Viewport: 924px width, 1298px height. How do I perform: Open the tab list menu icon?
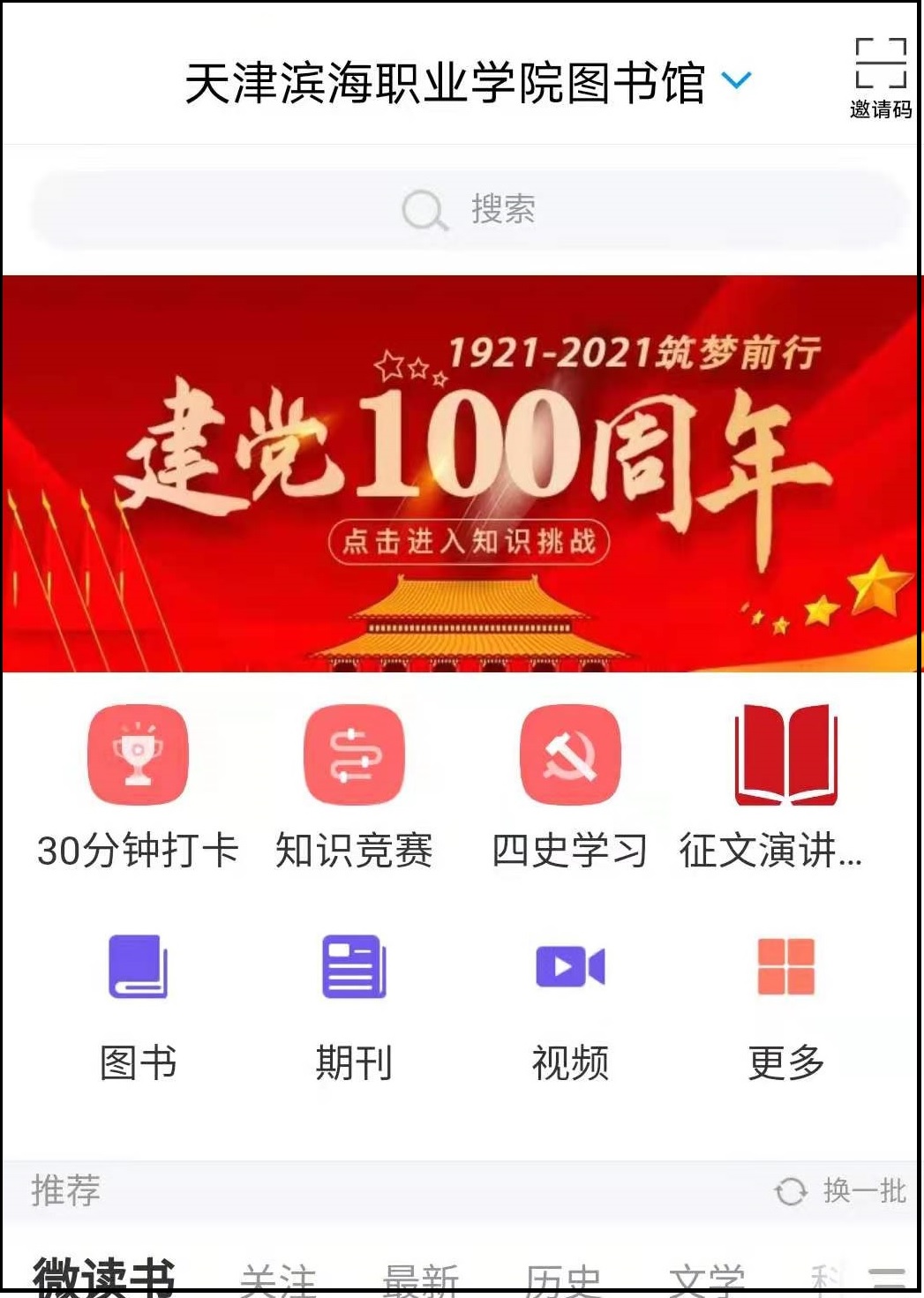point(887,1279)
